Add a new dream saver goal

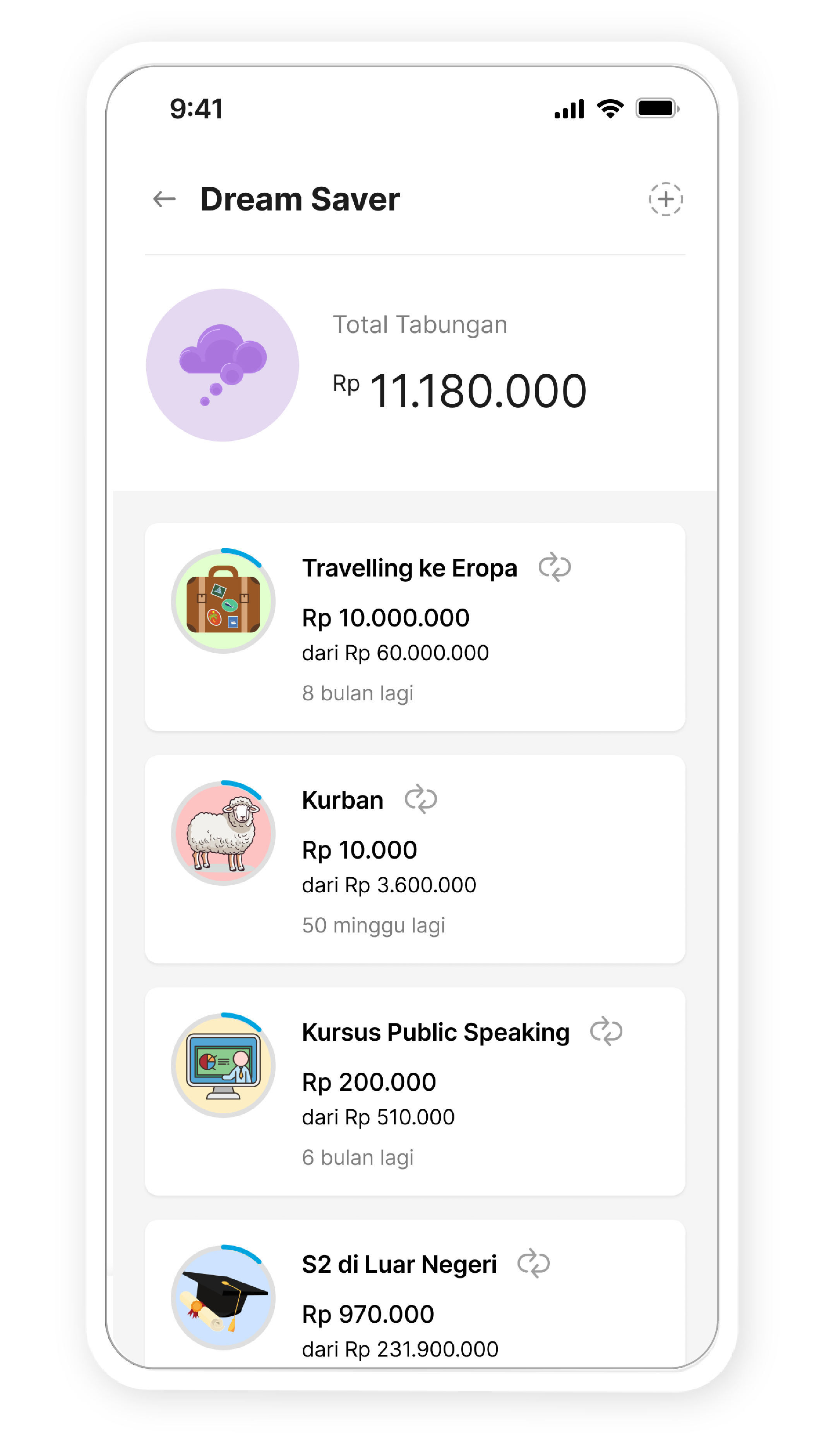tap(665, 199)
